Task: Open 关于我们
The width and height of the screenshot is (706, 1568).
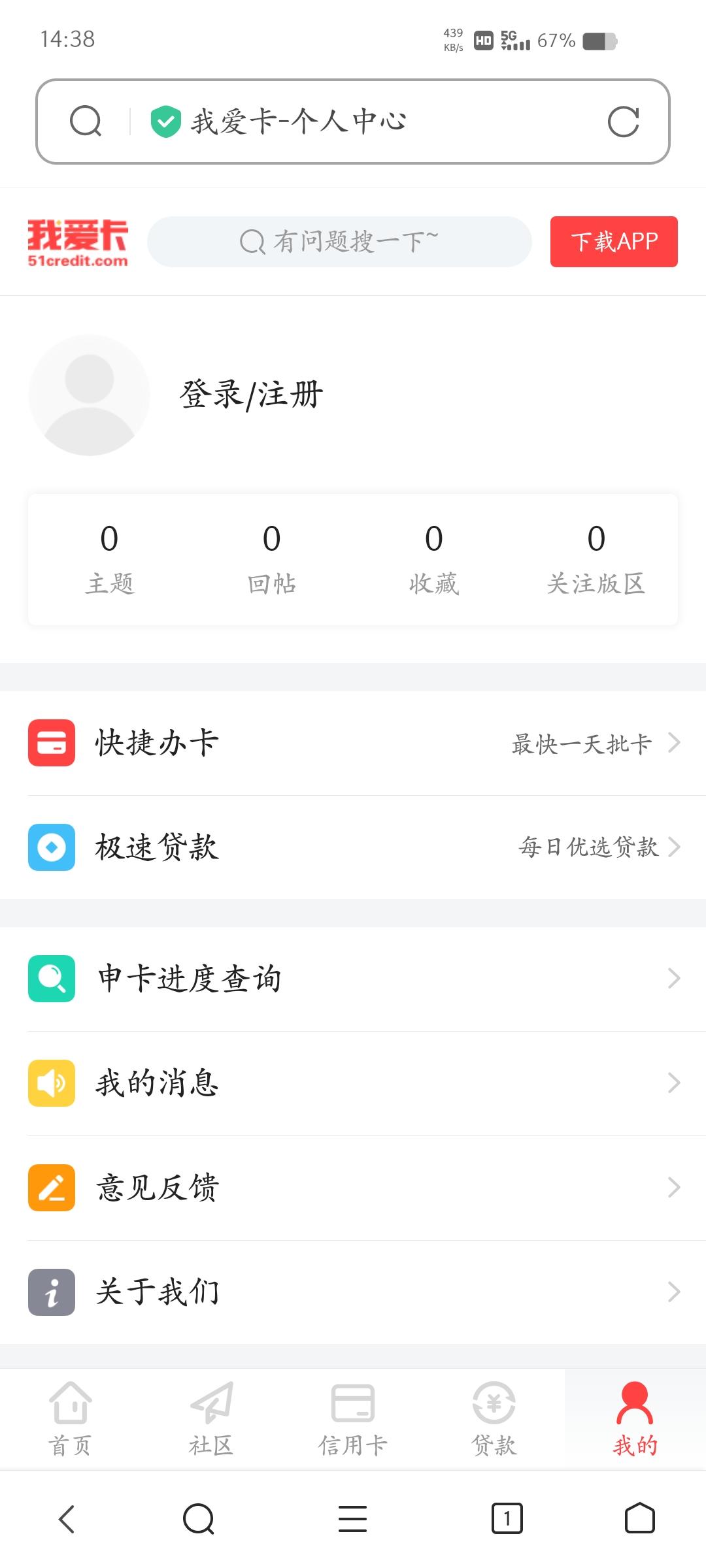Action: click(x=353, y=1292)
